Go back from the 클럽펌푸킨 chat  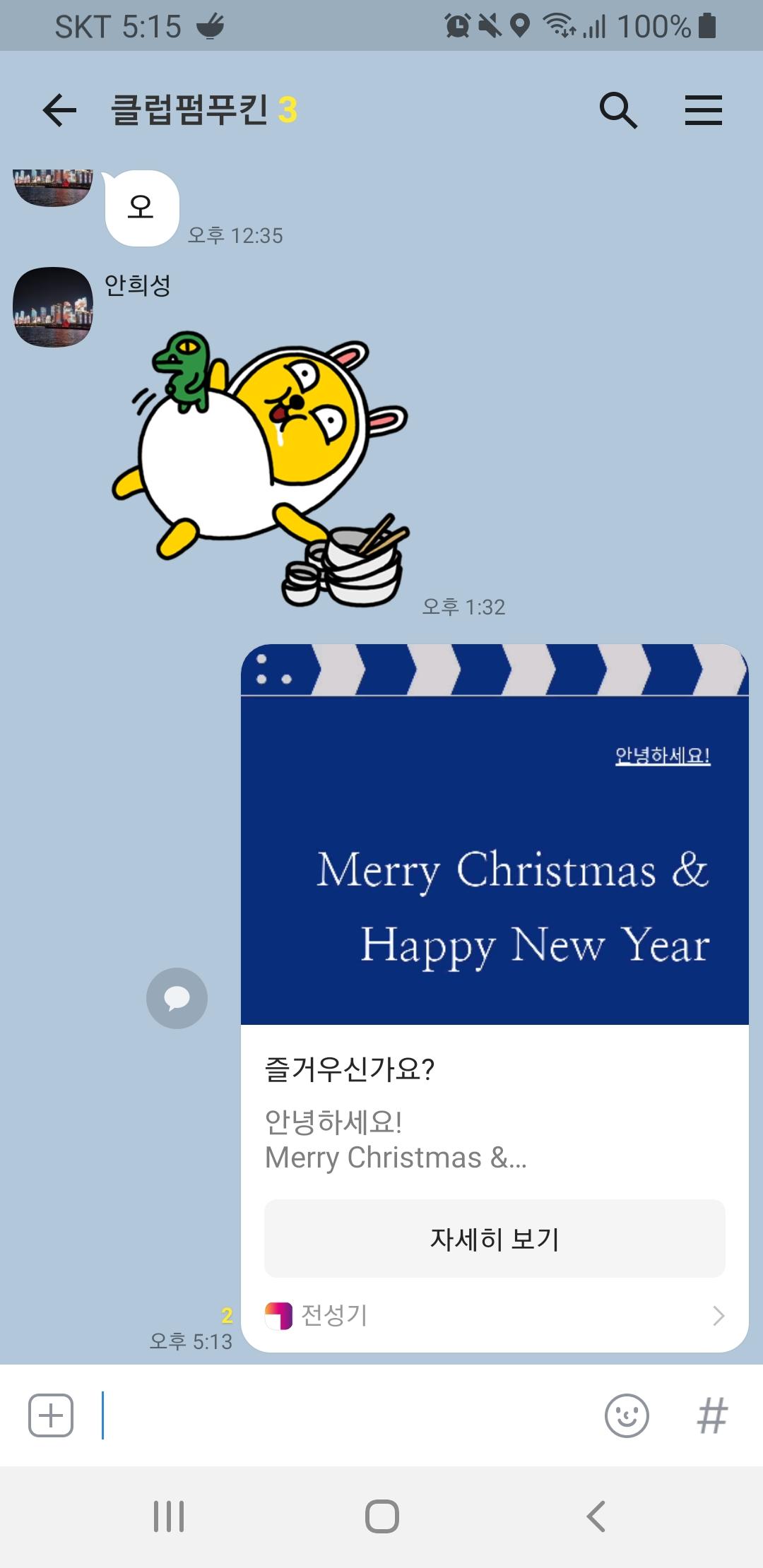coord(59,110)
